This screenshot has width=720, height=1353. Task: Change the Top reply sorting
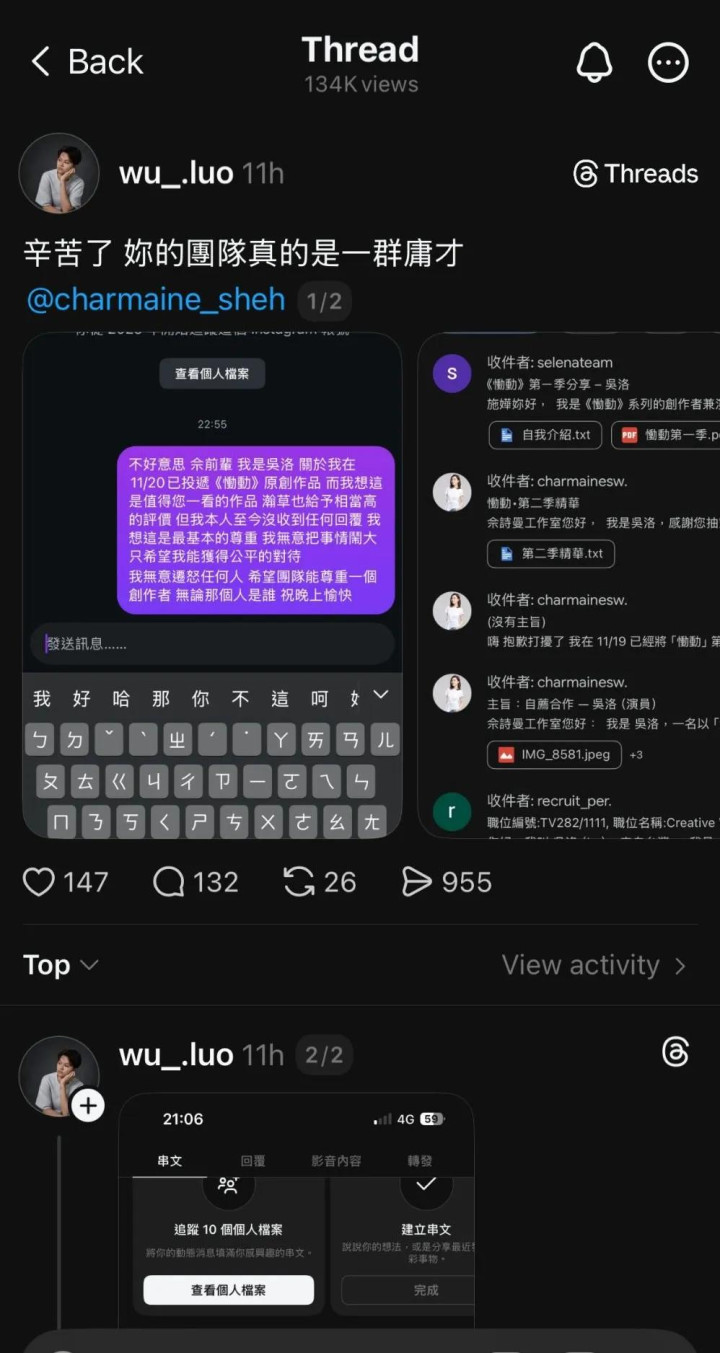[61, 965]
